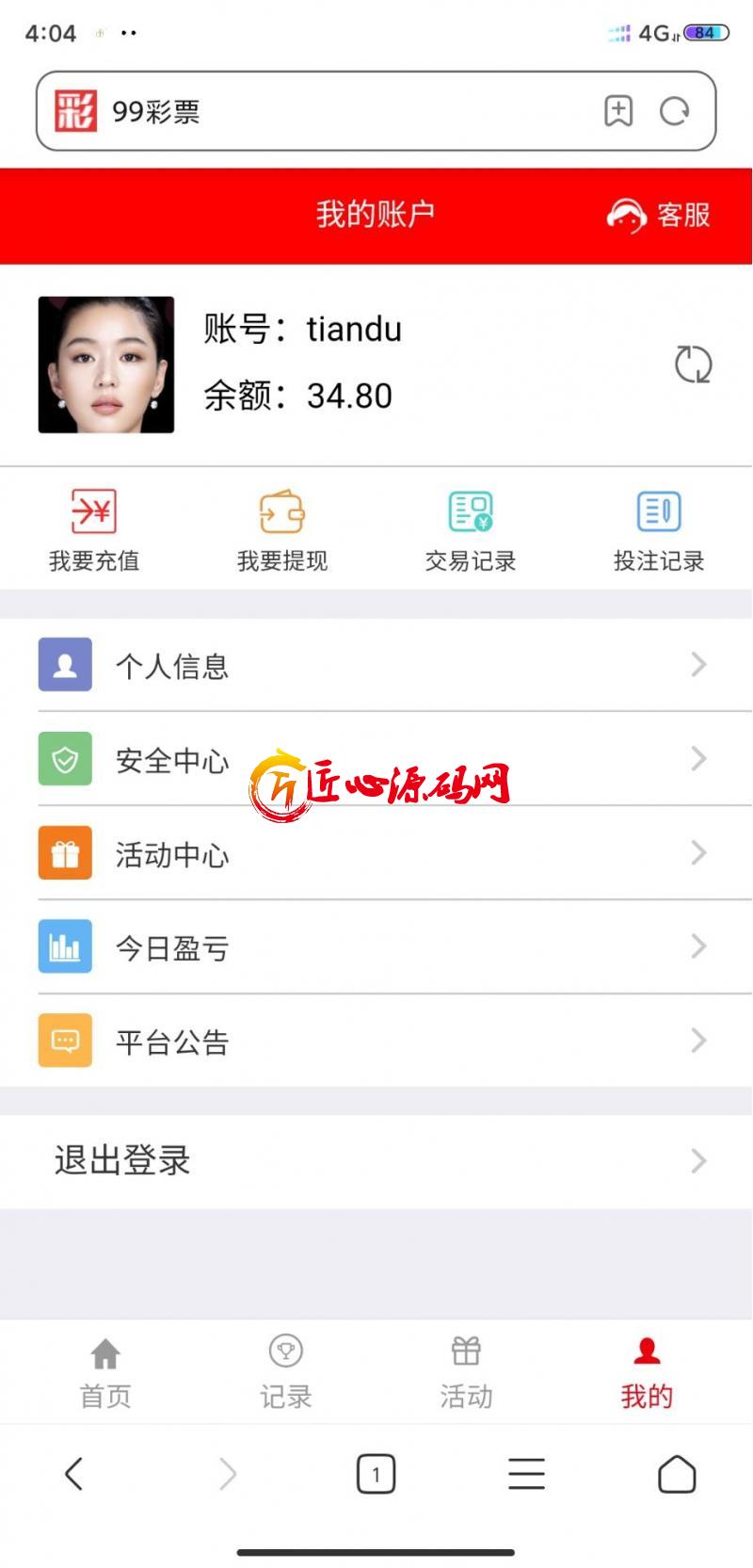Switch to the 记录 tab
Image resolution: width=753 pixels, height=1568 pixels.
285,1373
